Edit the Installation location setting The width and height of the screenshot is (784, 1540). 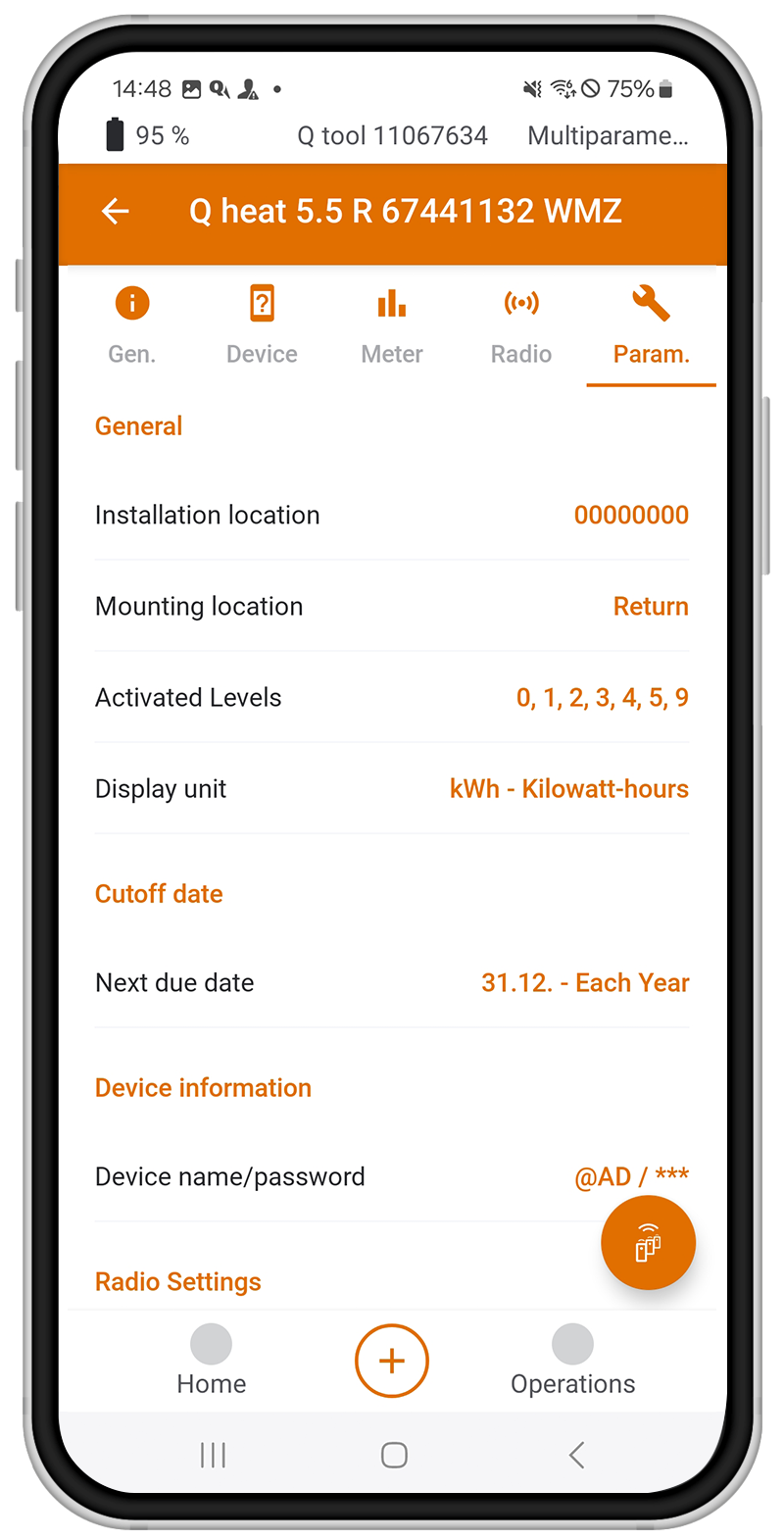pyautogui.click(x=392, y=515)
